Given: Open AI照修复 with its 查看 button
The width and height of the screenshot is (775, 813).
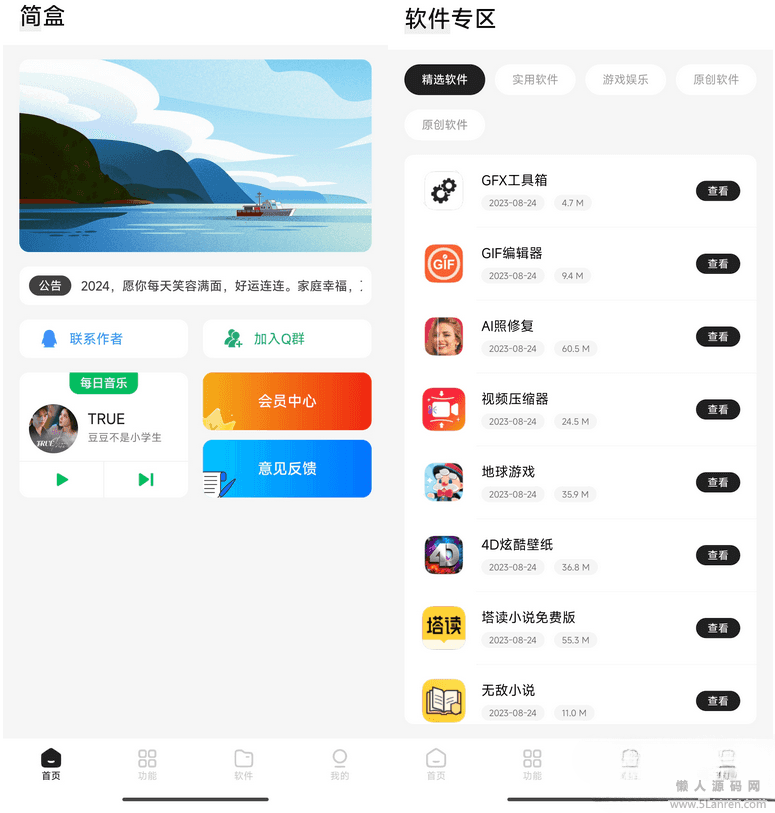Looking at the screenshot, I should (718, 337).
